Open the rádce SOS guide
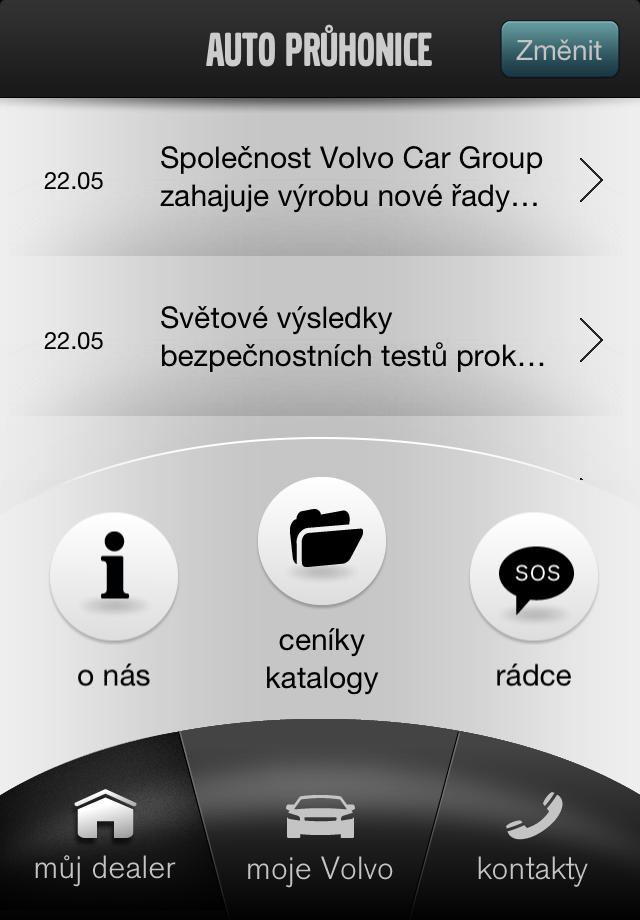This screenshot has width=640, height=920. pyautogui.click(x=534, y=576)
